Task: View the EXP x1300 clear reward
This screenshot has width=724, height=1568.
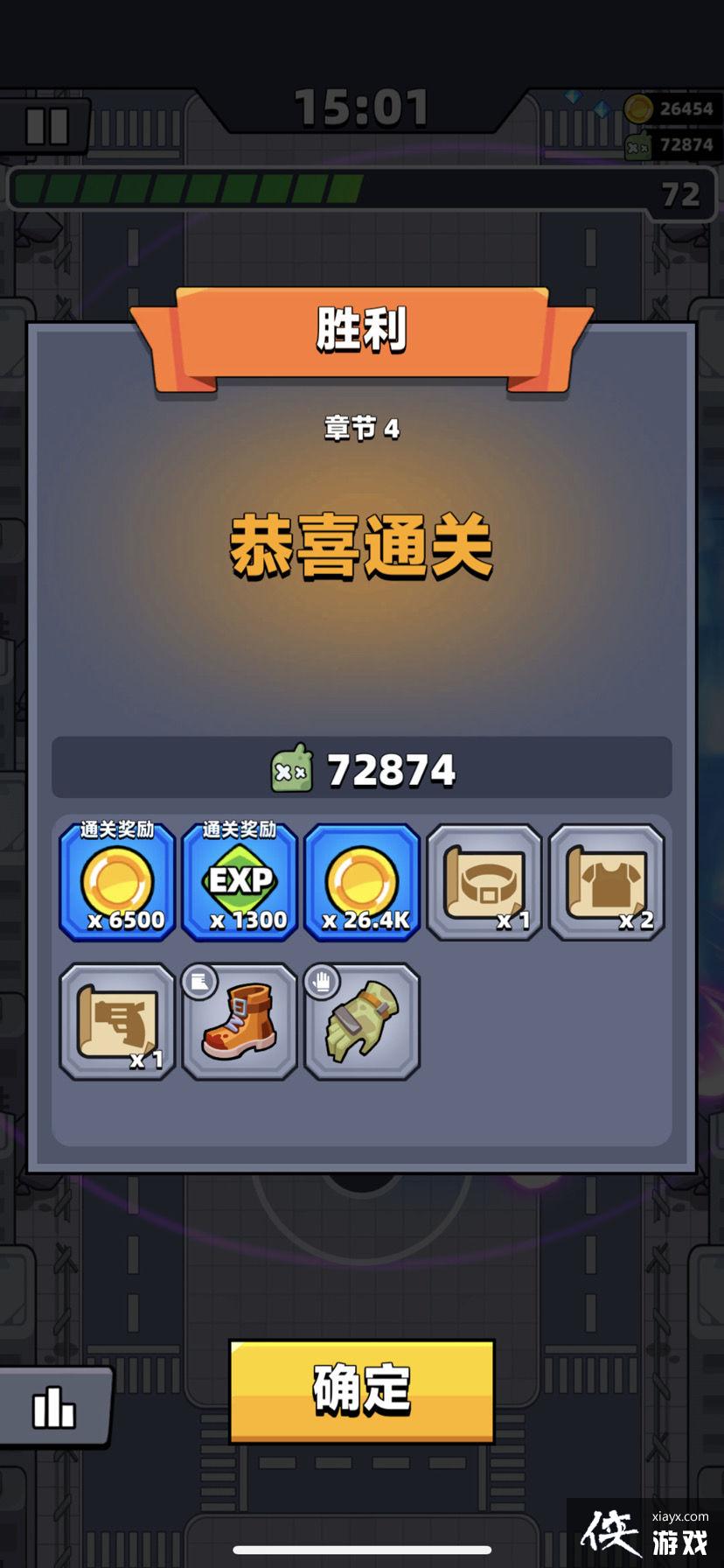Action: 240,883
